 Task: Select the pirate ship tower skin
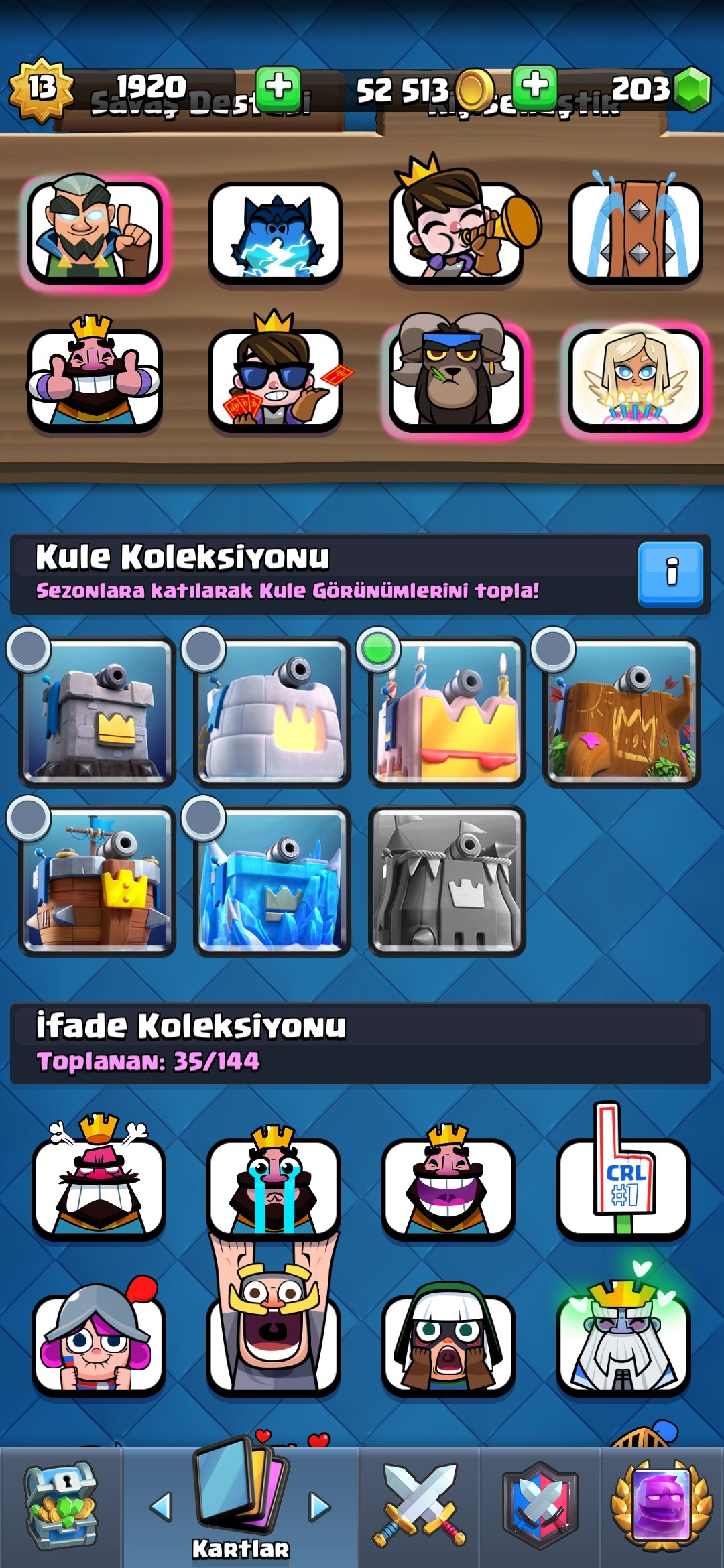point(97,880)
